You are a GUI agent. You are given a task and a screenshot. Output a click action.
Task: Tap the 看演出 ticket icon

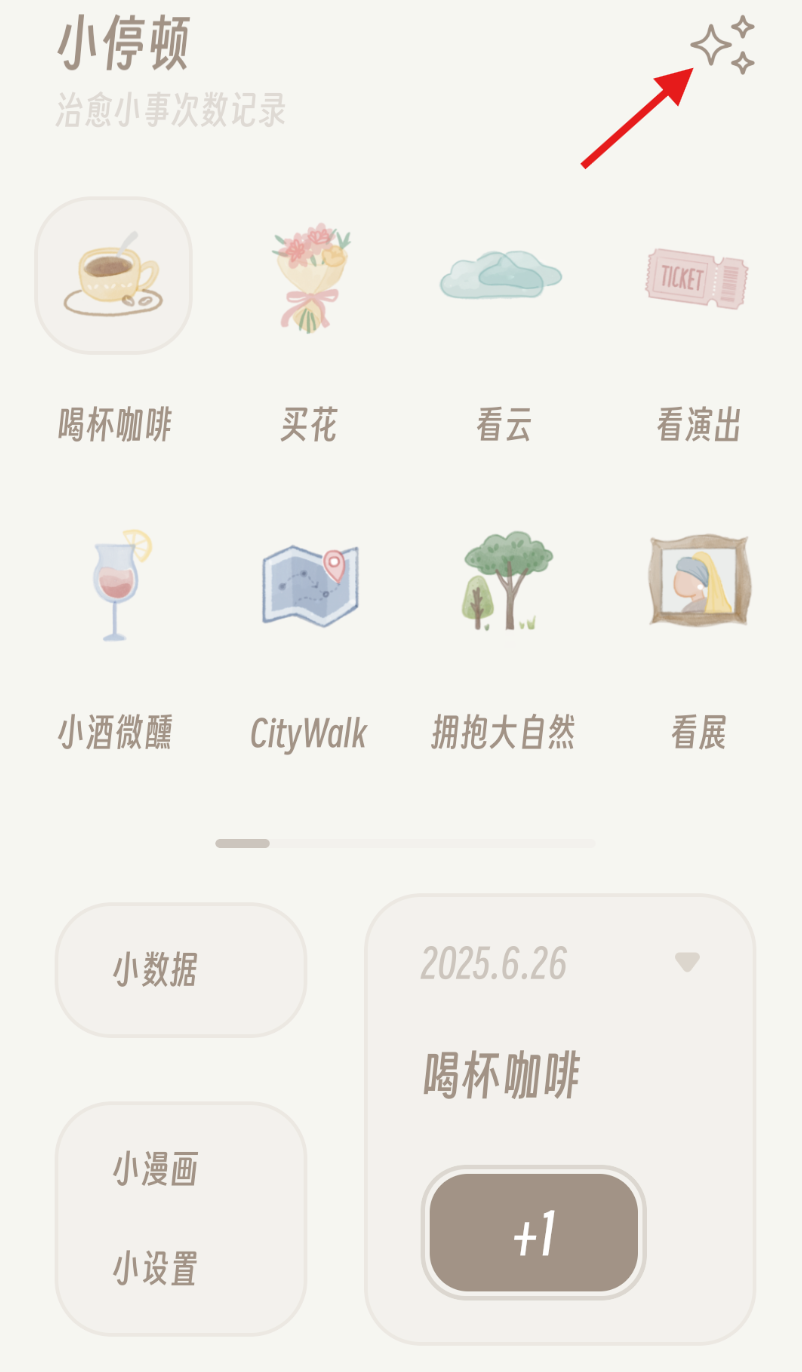click(697, 274)
